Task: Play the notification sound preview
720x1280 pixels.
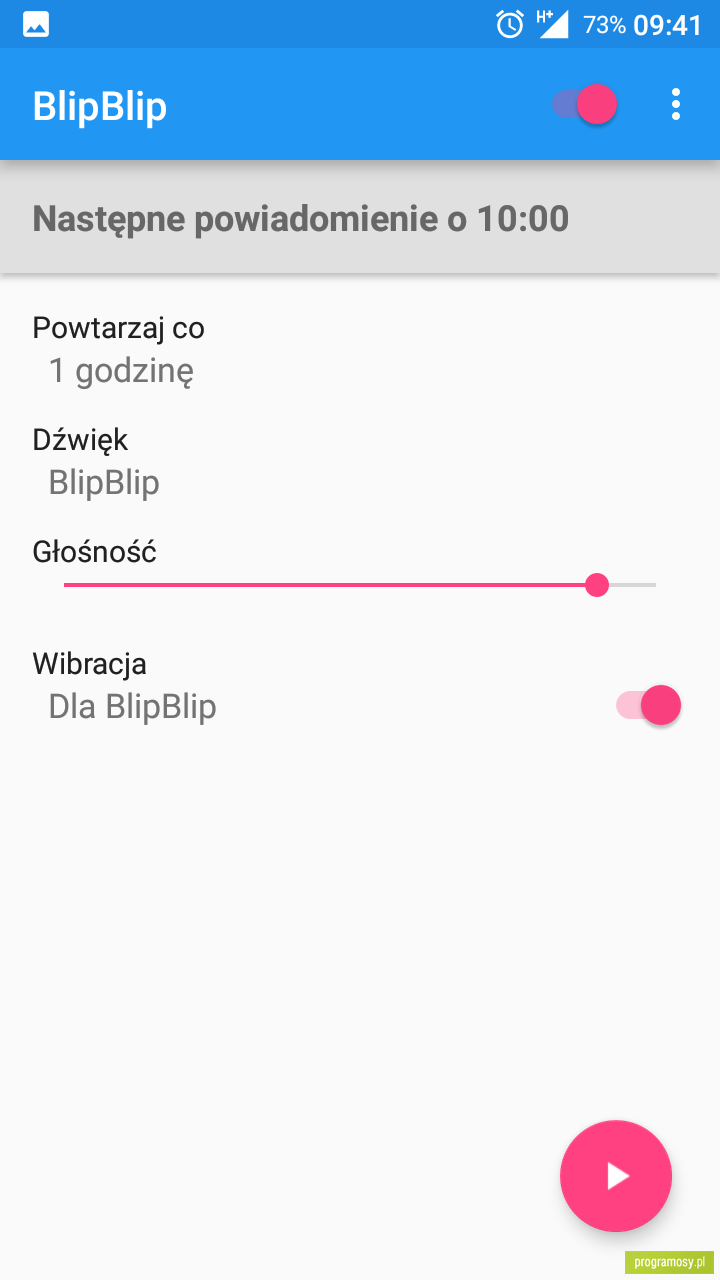Action: [x=616, y=1176]
